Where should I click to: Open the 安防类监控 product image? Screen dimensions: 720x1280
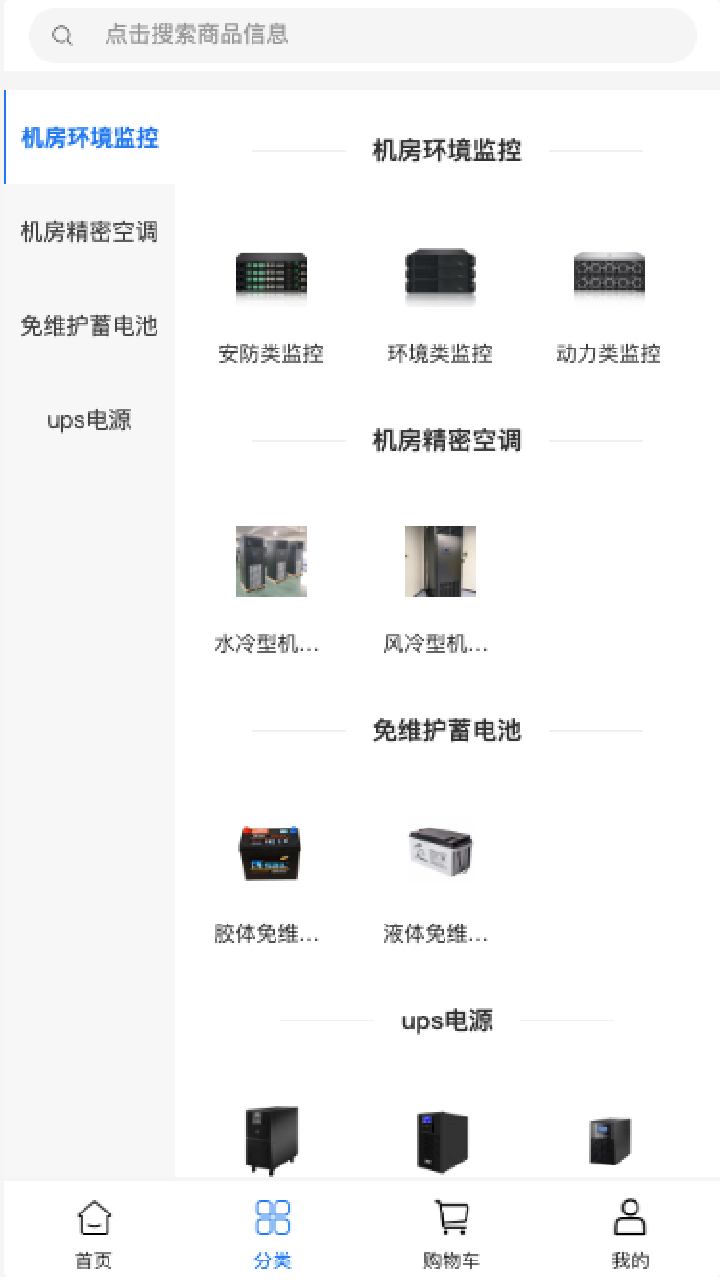coord(270,277)
